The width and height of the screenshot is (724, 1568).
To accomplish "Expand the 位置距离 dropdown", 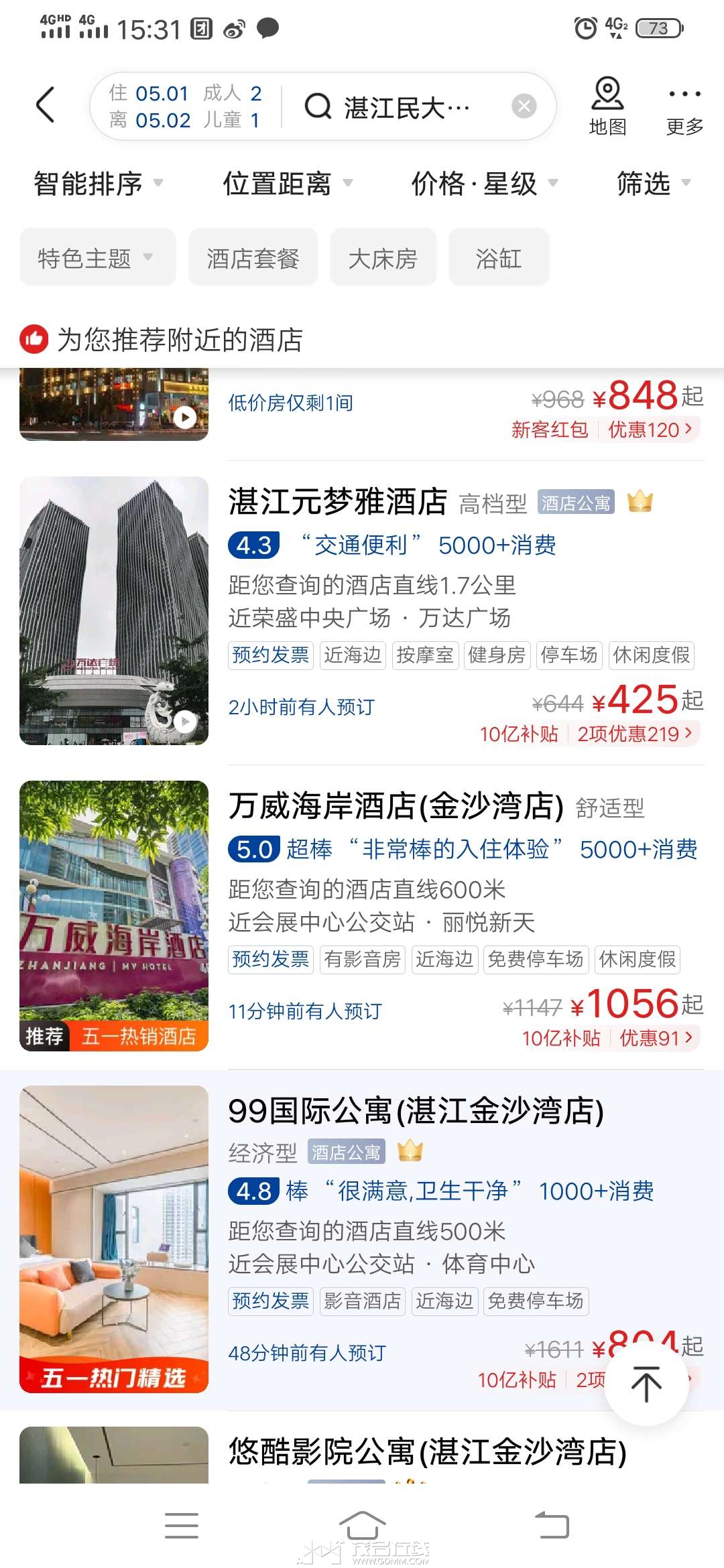I will [288, 183].
